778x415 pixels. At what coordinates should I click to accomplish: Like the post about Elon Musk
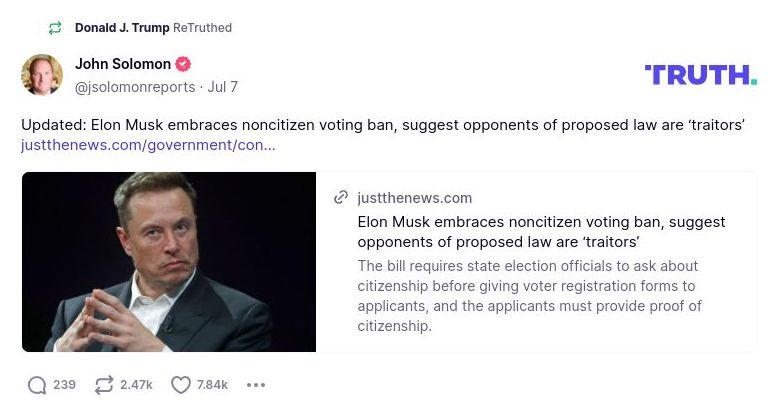tap(181, 385)
